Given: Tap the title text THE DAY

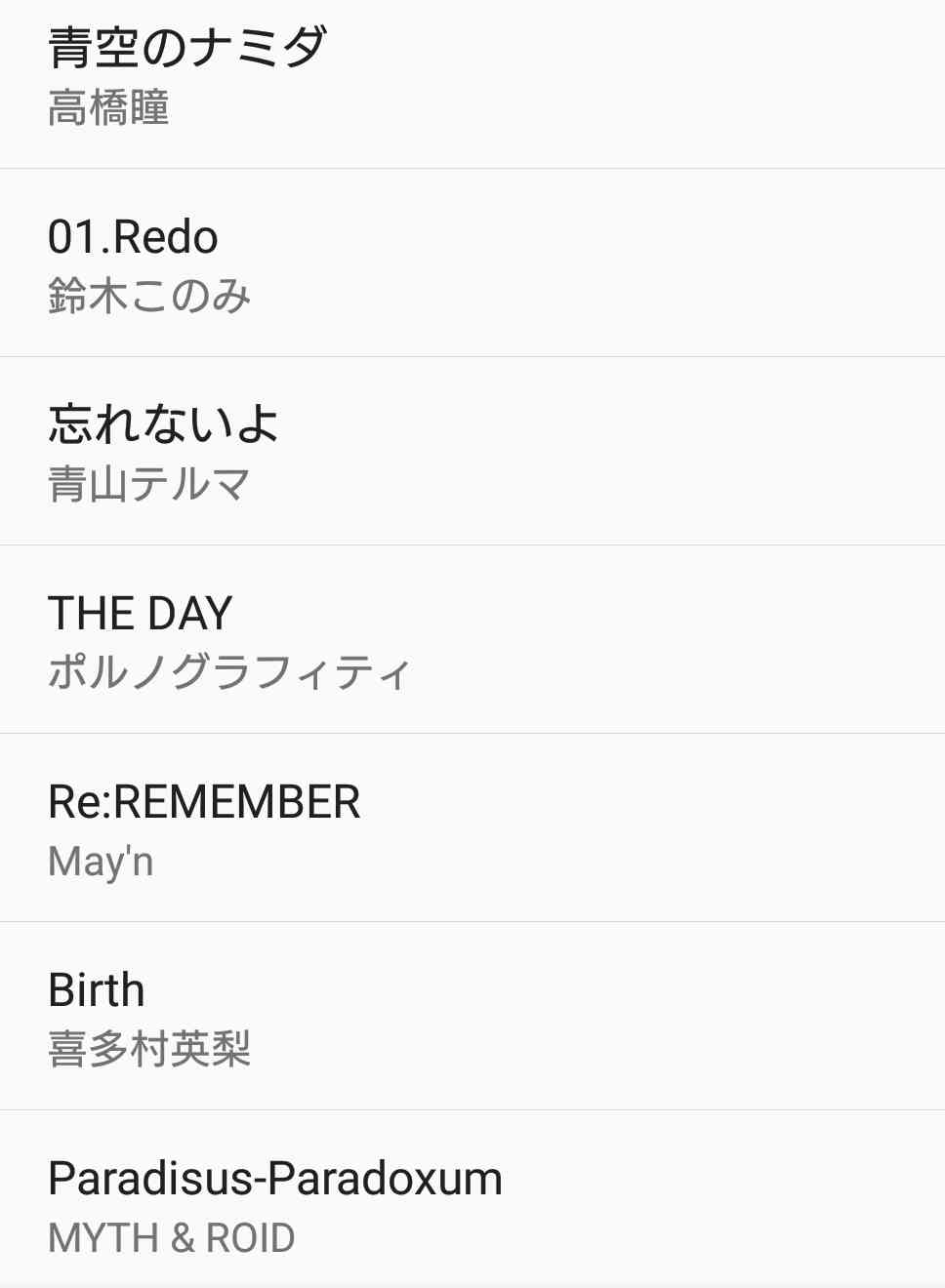Looking at the screenshot, I should coord(140,612).
